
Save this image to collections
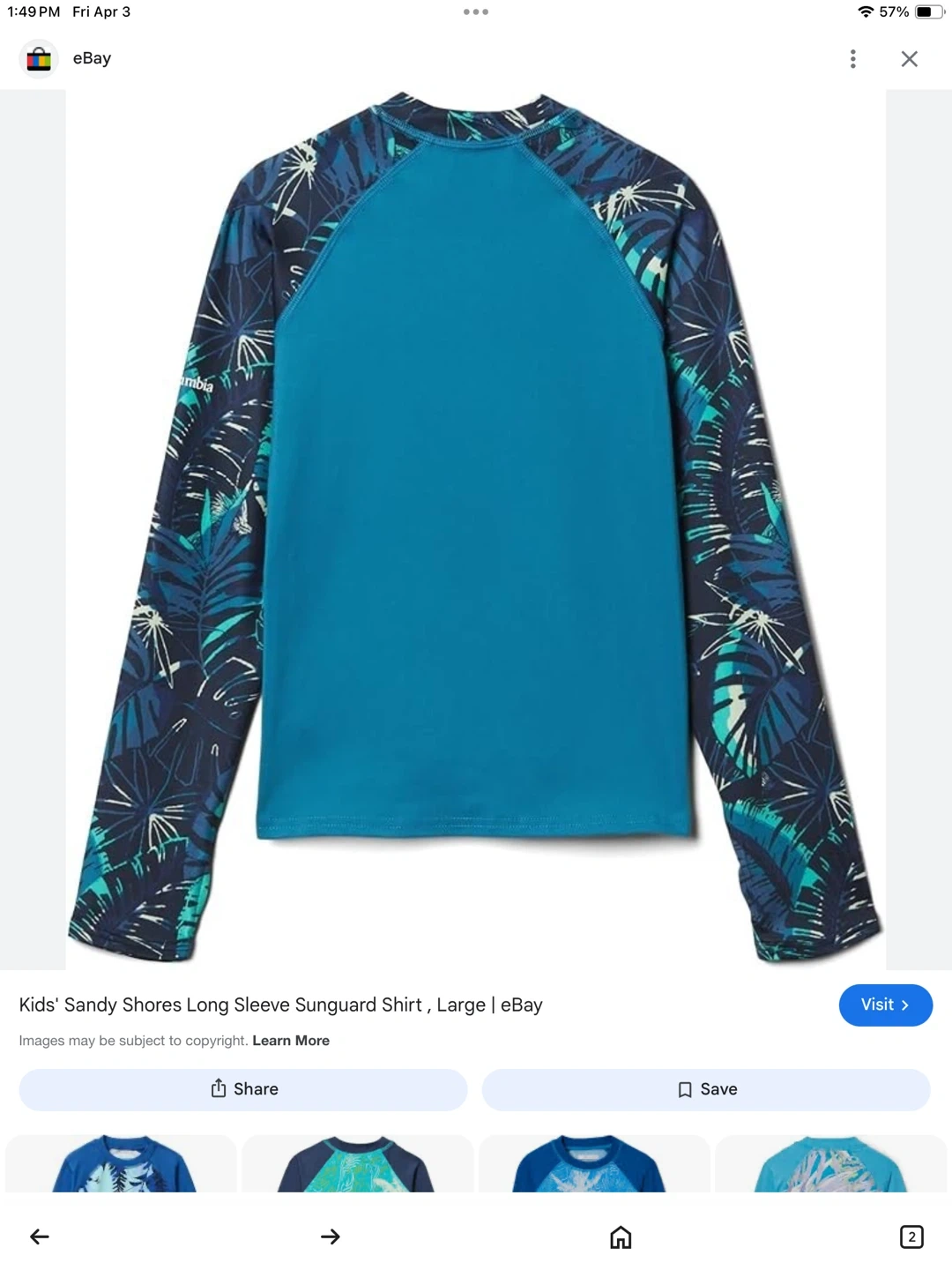pyautogui.click(x=706, y=1089)
